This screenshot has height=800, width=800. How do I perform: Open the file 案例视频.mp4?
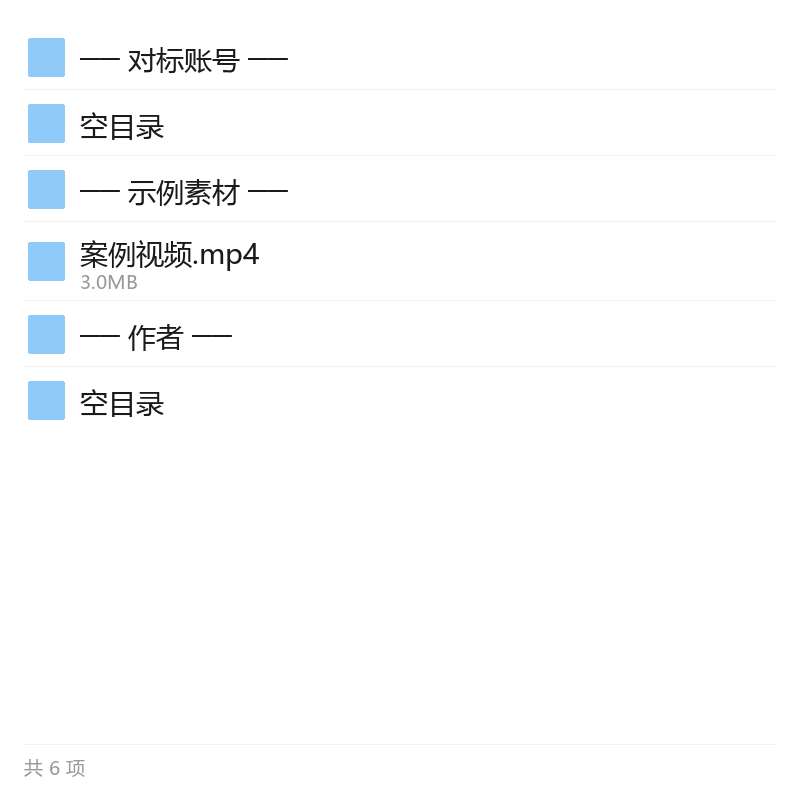tap(400, 262)
